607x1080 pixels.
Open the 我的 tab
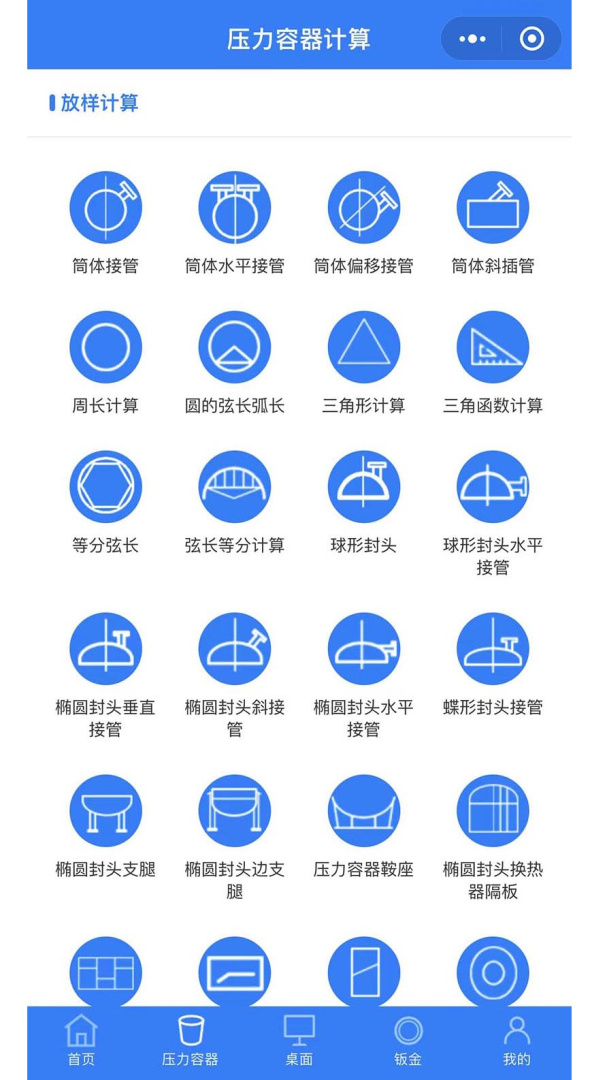(x=517, y=1041)
